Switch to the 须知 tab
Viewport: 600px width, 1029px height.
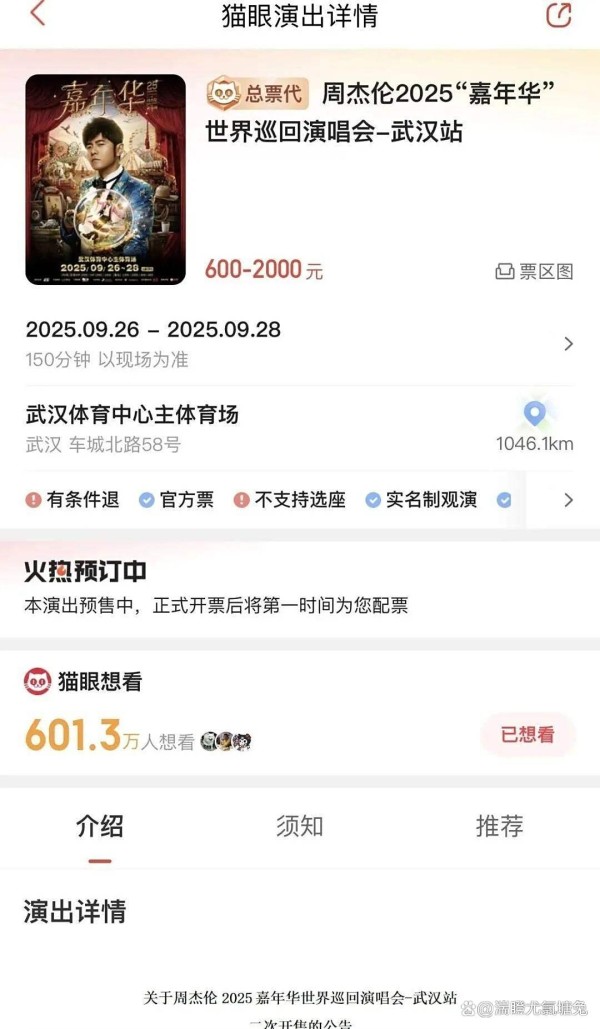pyautogui.click(x=299, y=826)
